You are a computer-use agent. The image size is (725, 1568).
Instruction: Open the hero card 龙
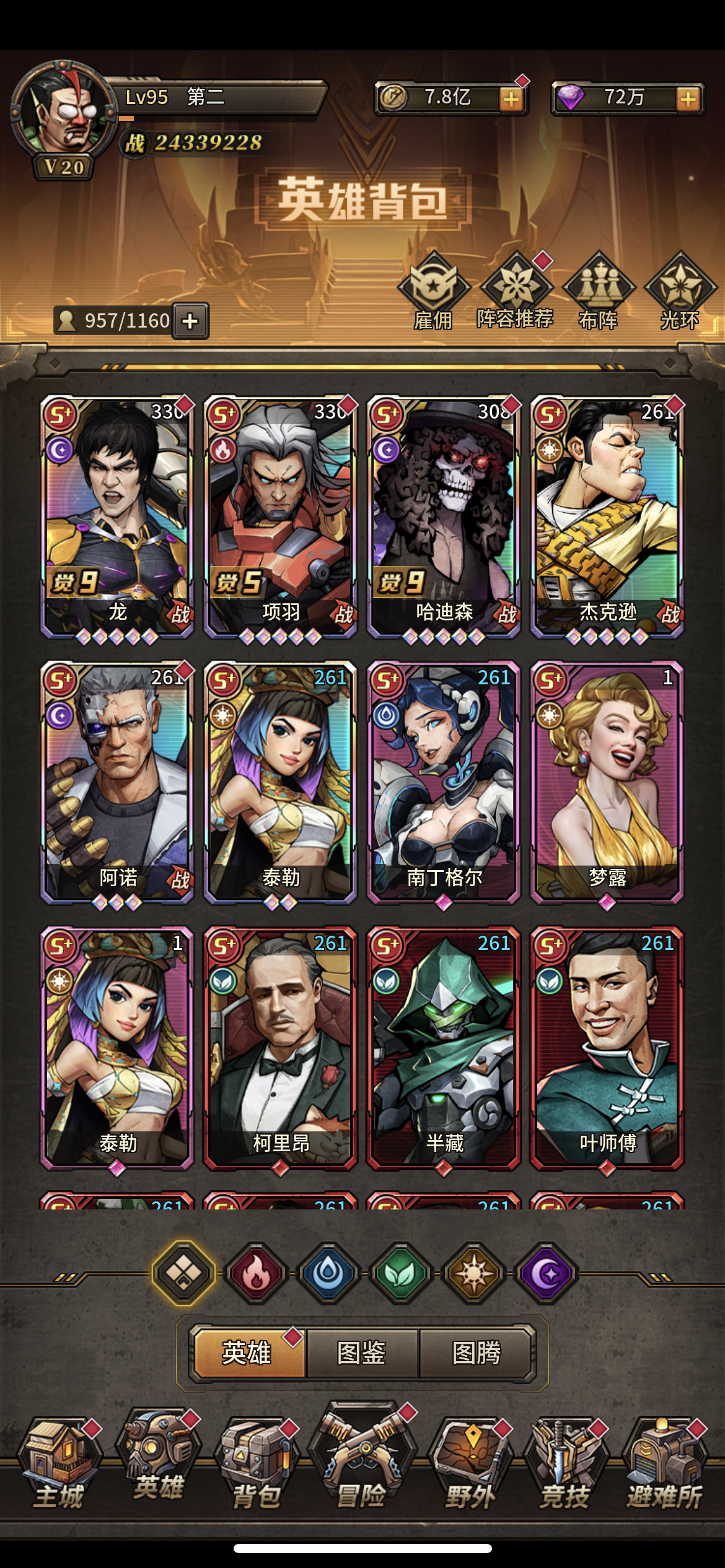[x=117, y=518]
